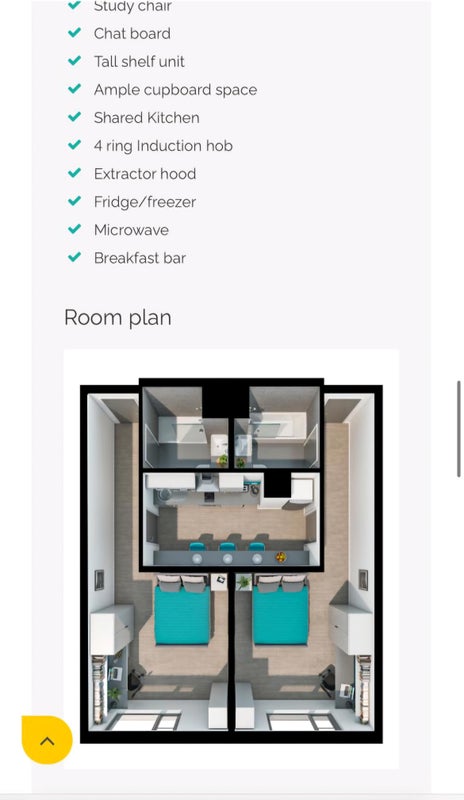This screenshot has height=800, width=464.
Task: Tap the yellow scroll-to-top arrow button
Action: [47, 740]
